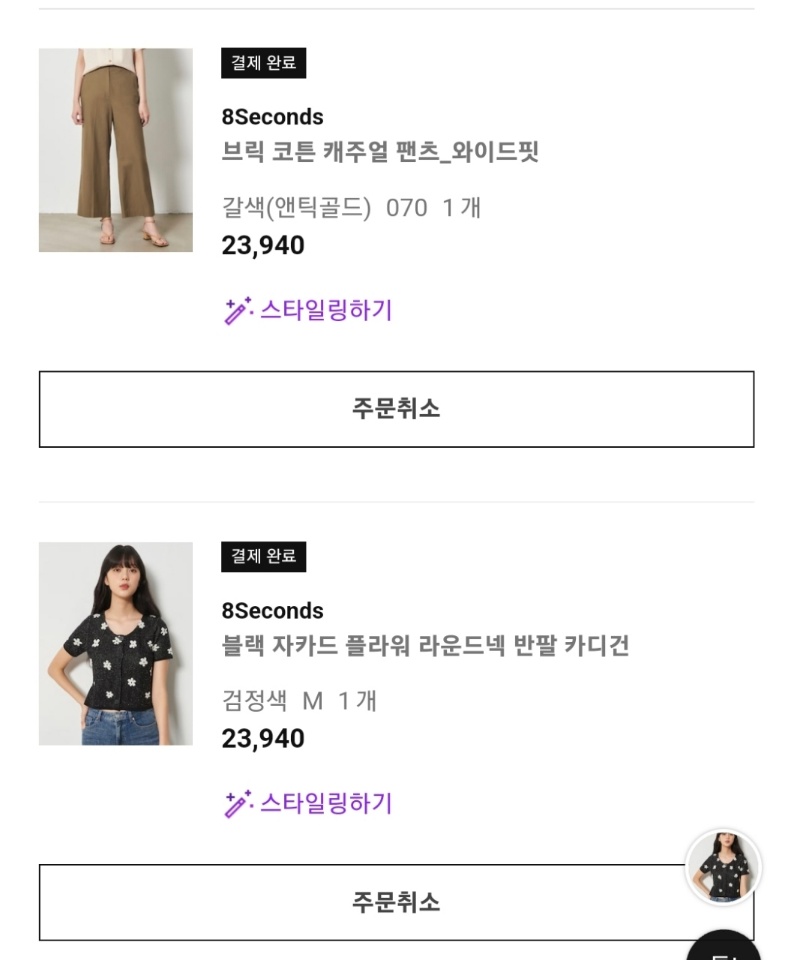Open 8Seconds brand link on pants order
The width and height of the screenshot is (791, 960).
pos(271,117)
